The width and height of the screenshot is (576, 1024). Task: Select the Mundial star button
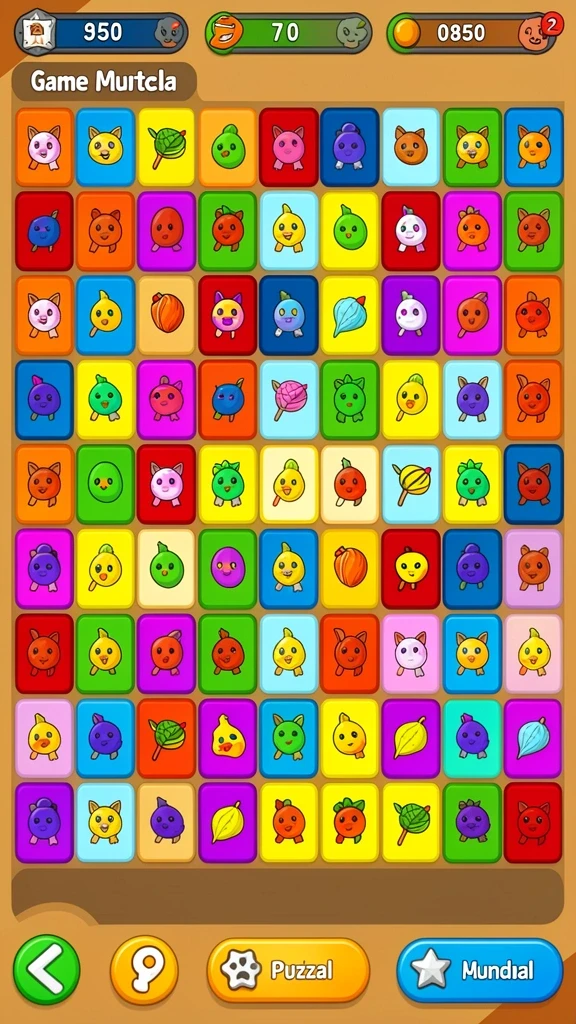[x=480, y=970]
